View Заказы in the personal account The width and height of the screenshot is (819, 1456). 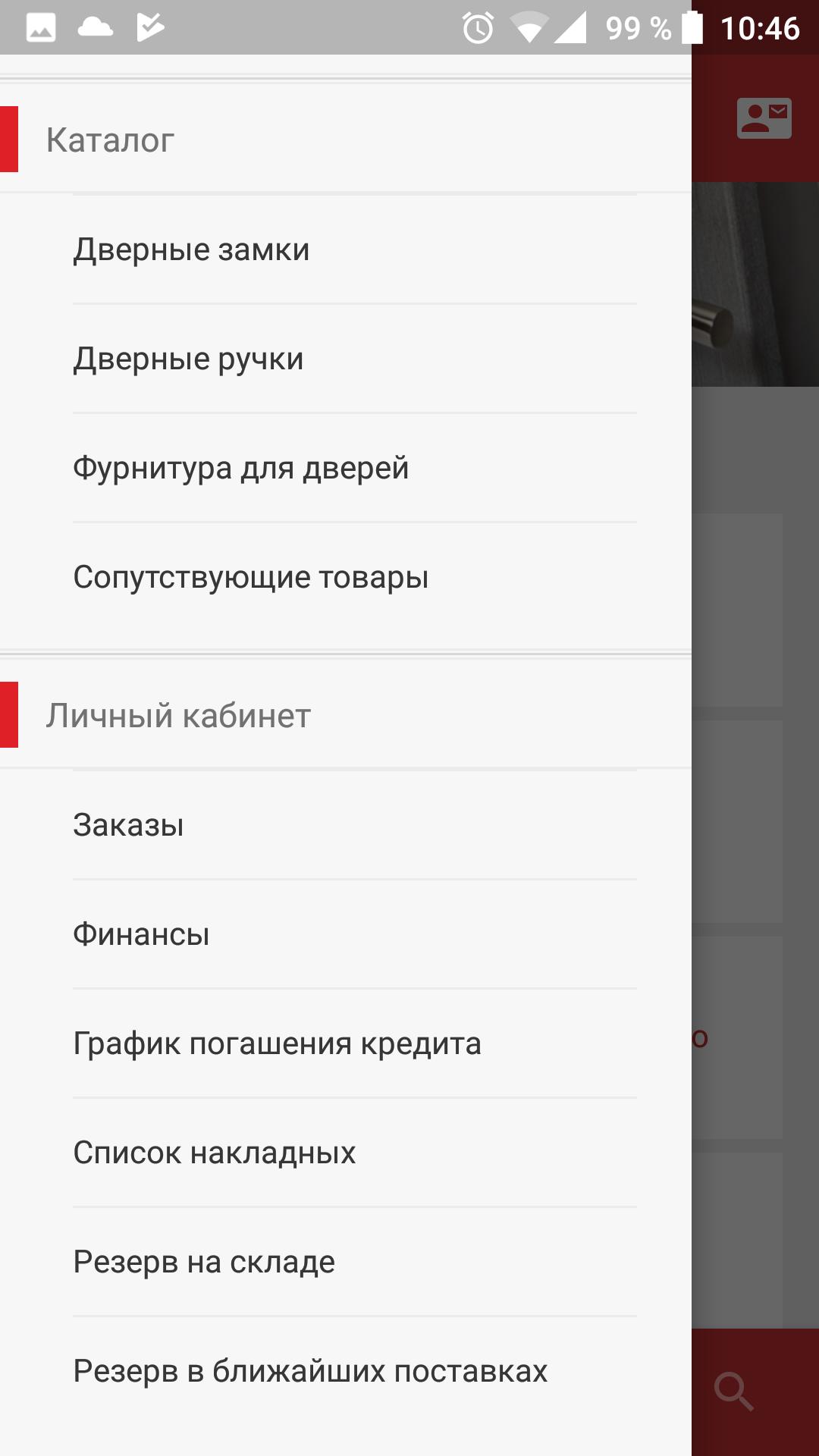point(128,825)
